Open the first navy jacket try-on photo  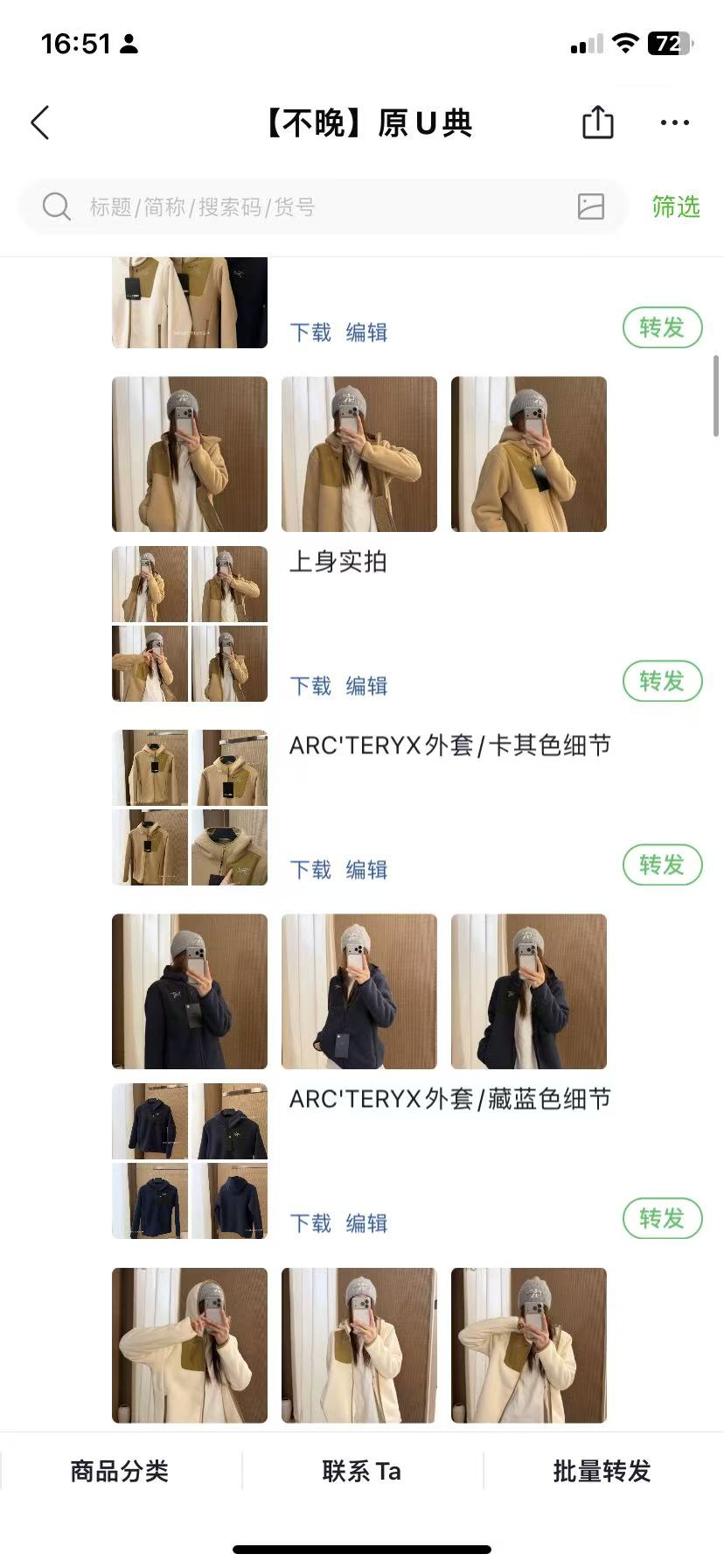pyautogui.click(x=190, y=991)
